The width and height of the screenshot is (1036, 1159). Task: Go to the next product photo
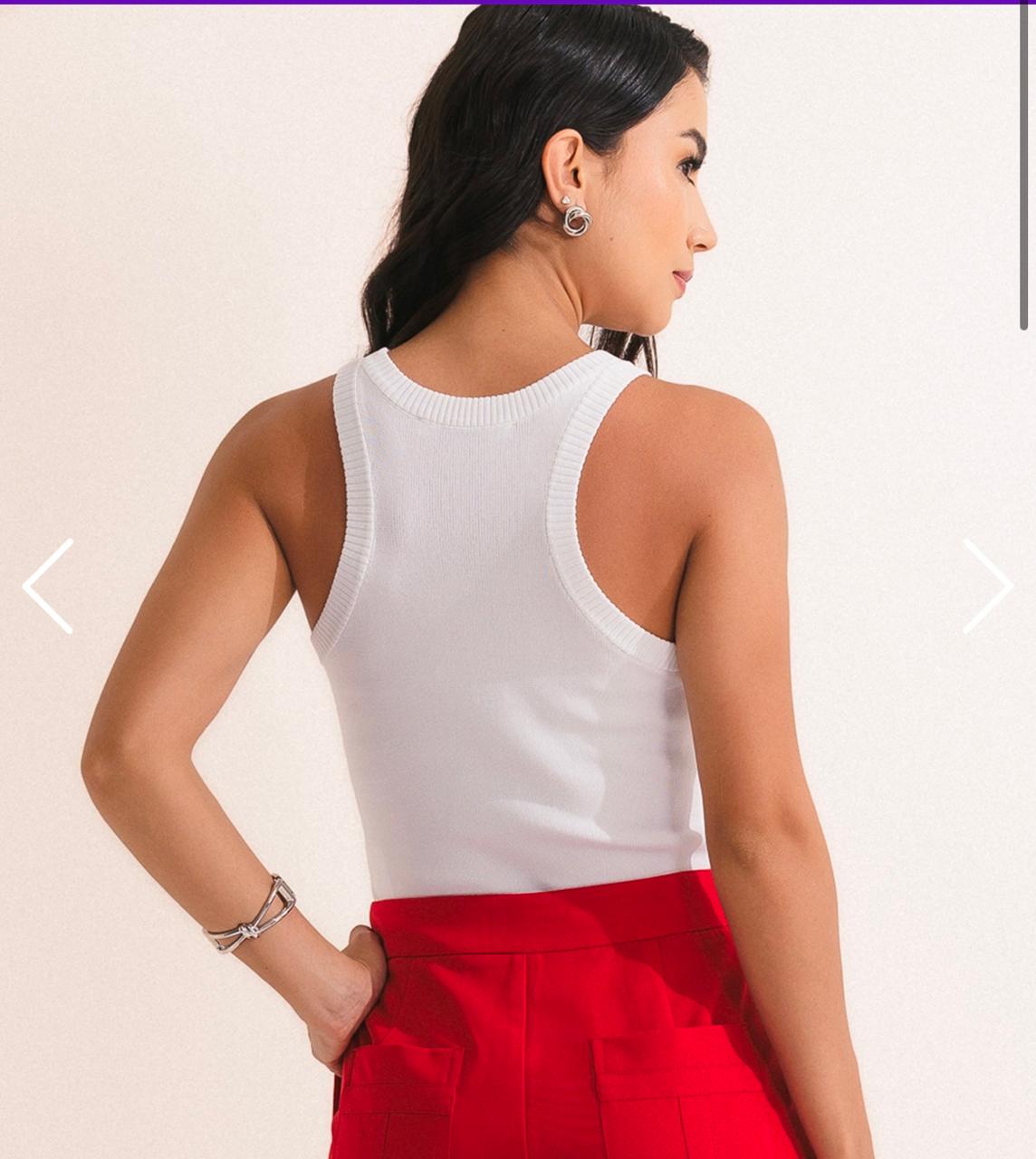987,586
